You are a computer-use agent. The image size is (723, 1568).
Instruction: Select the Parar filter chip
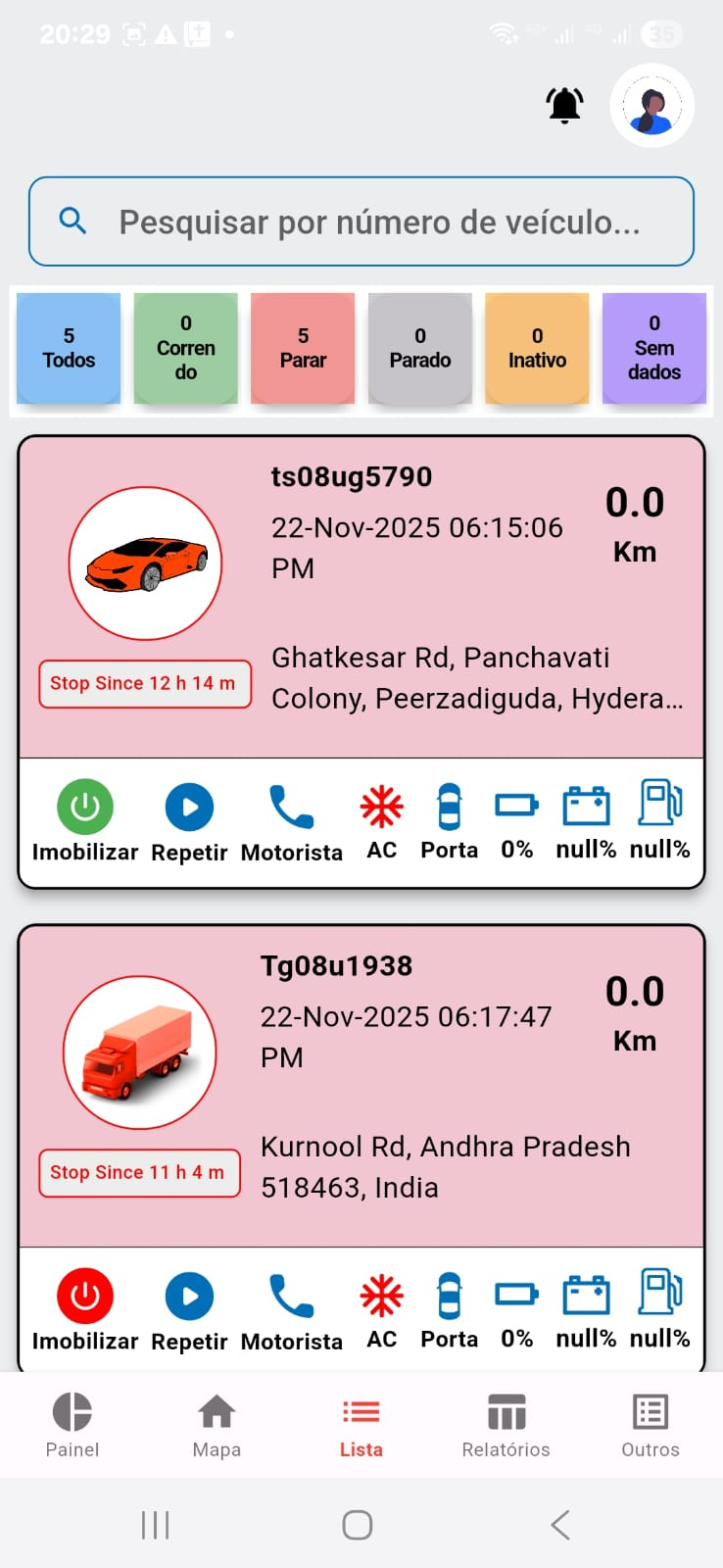303,348
